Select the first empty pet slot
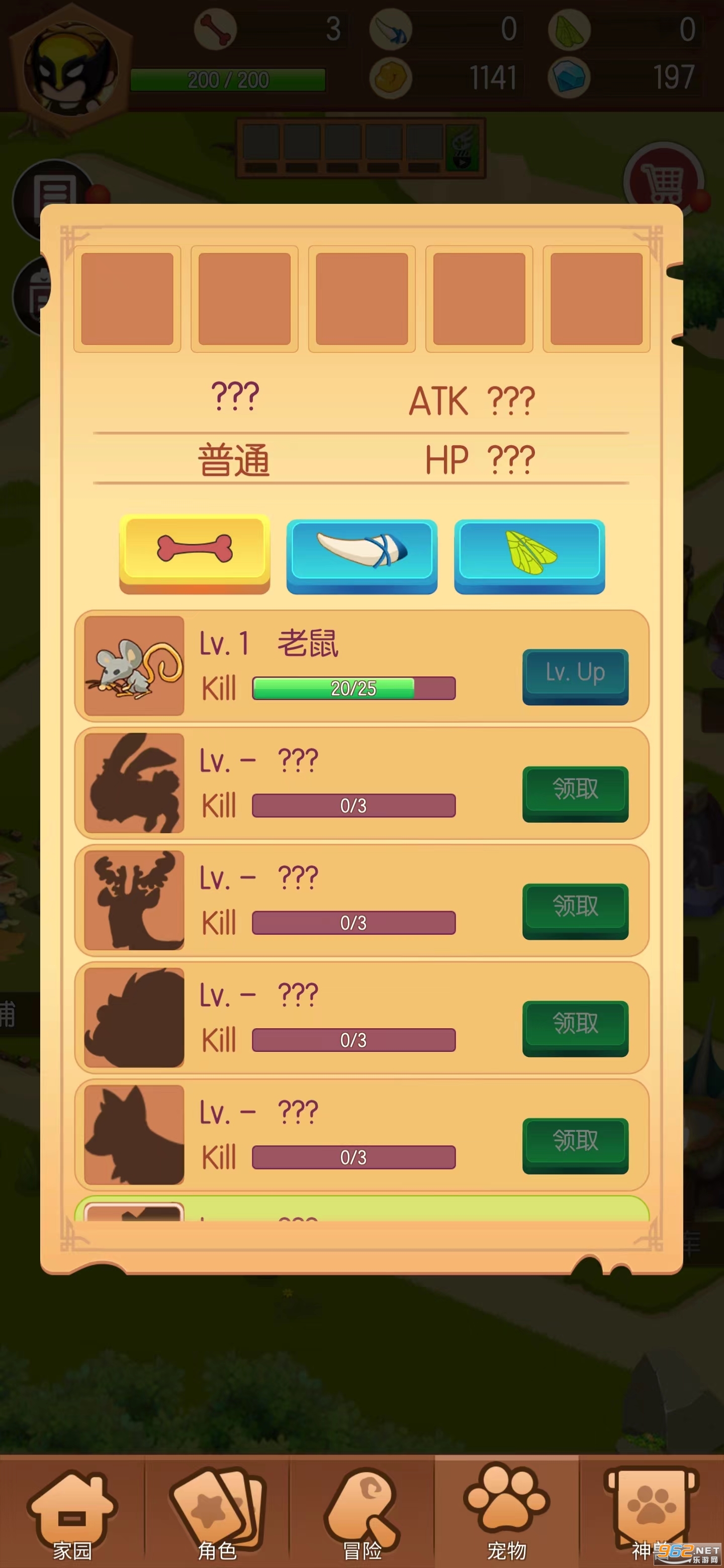The image size is (724, 1568). click(127, 299)
